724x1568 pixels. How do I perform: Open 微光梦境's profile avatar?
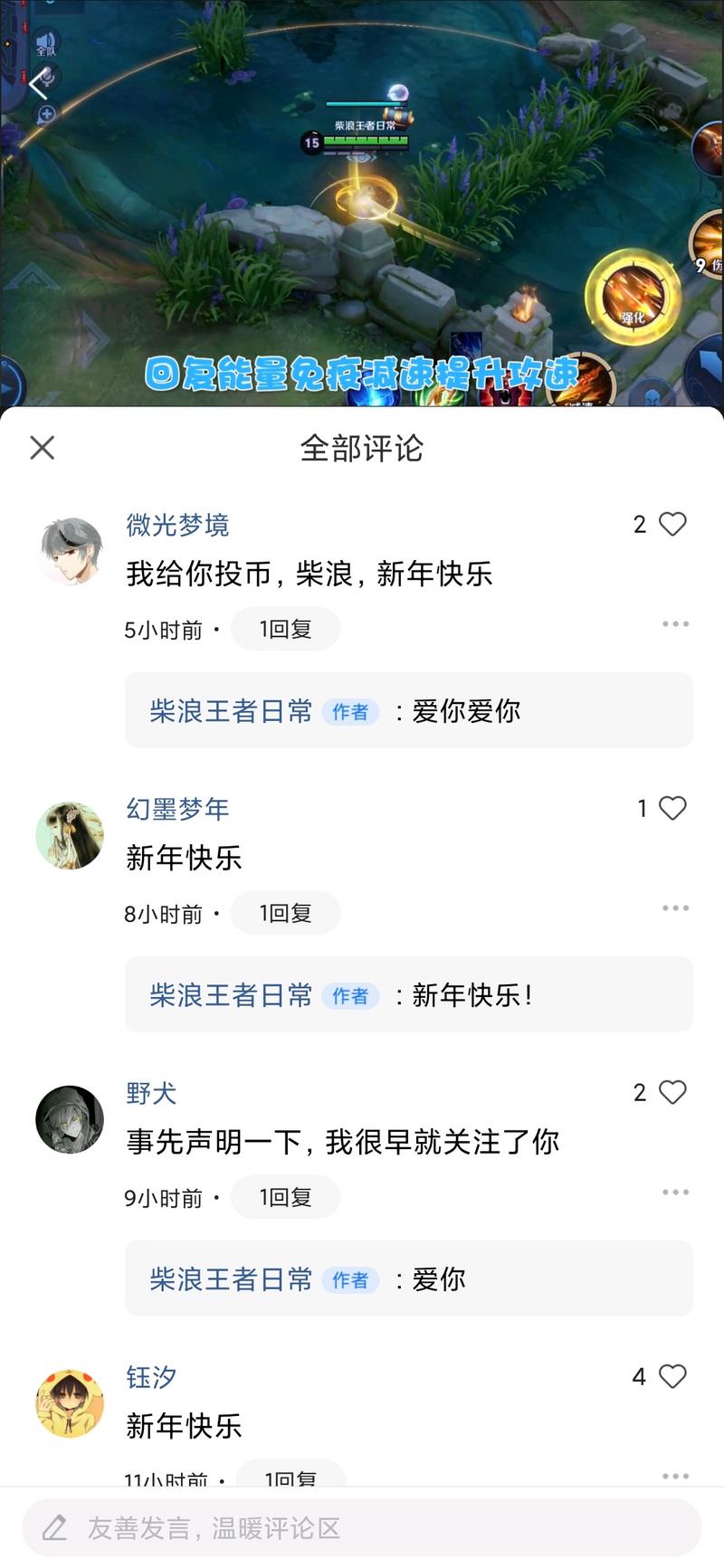click(71, 551)
